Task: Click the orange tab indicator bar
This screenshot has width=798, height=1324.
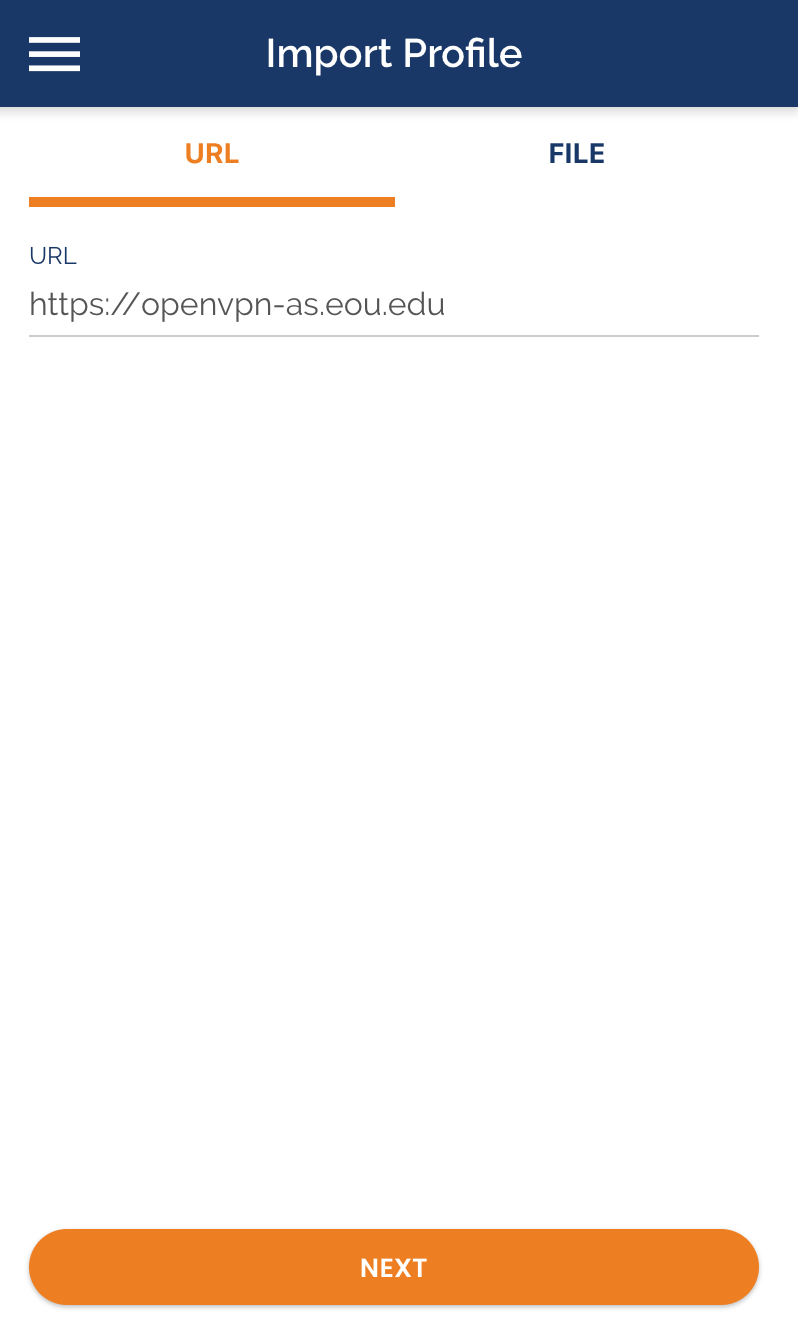Action: point(211,202)
